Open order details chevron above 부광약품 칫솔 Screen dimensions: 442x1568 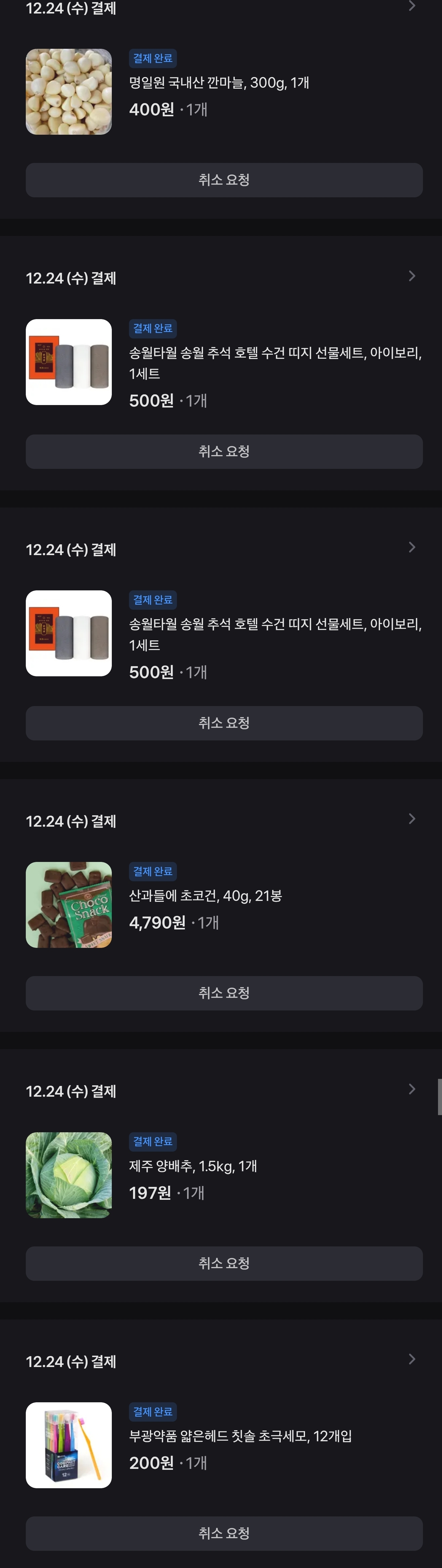[x=412, y=1359]
